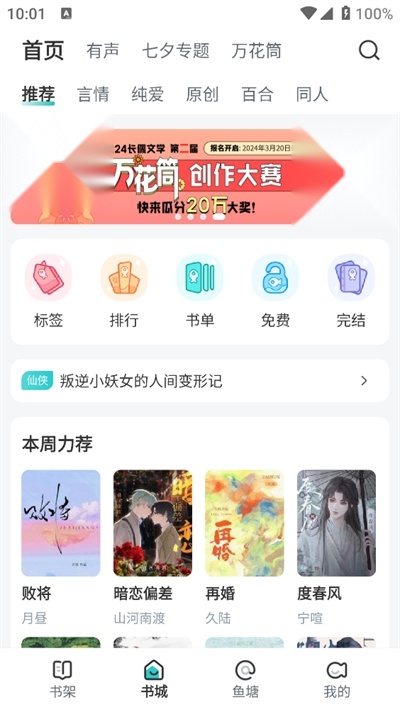
Task: Switch to the 有声 top tab
Action: 103,51
